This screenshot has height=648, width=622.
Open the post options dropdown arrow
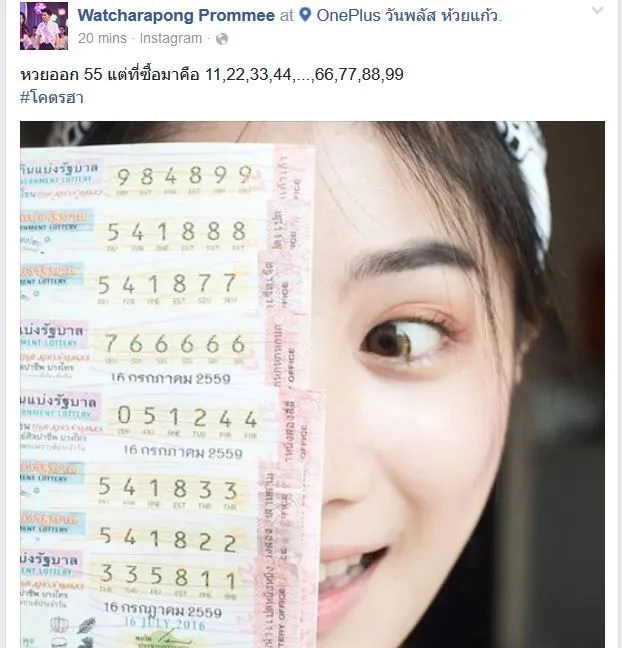[x=596, y=12]
